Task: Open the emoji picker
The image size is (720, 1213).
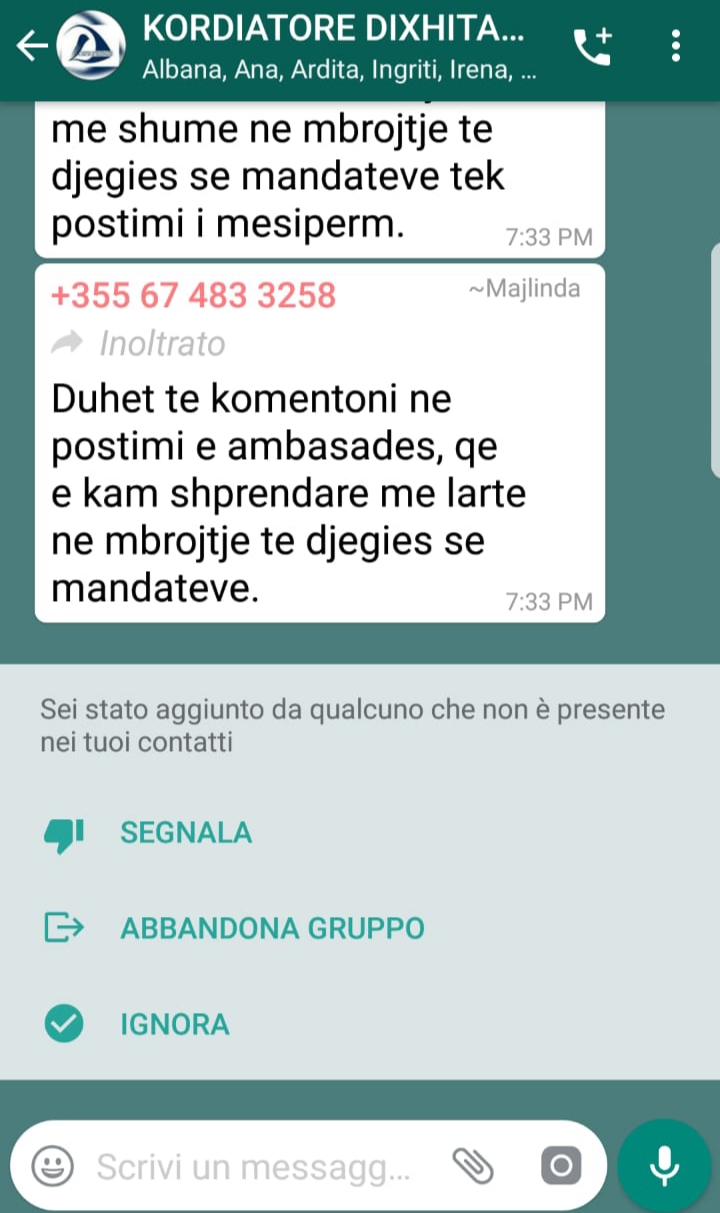Action: [x=53, y=1166]
